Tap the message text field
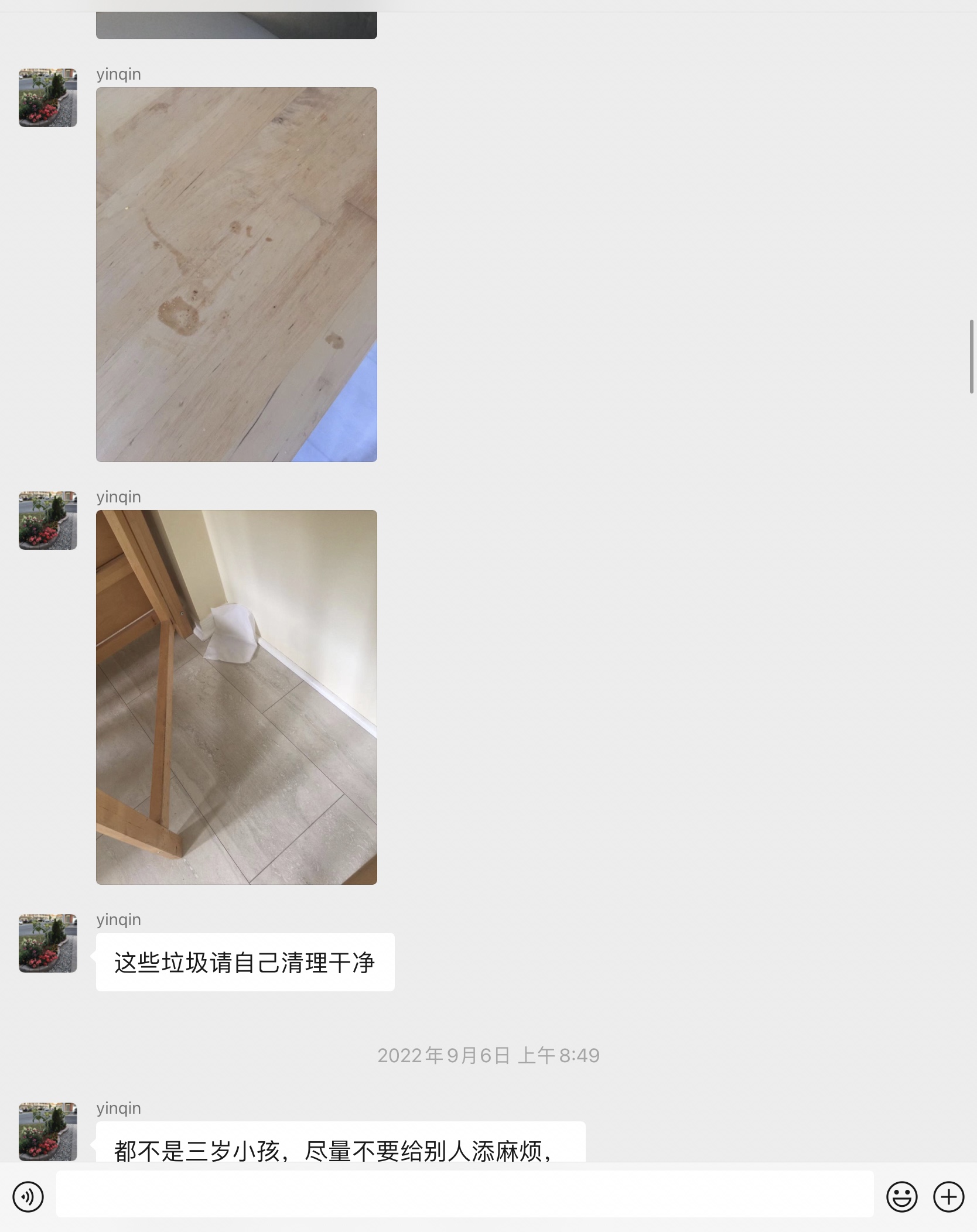 click(464, 1195)
